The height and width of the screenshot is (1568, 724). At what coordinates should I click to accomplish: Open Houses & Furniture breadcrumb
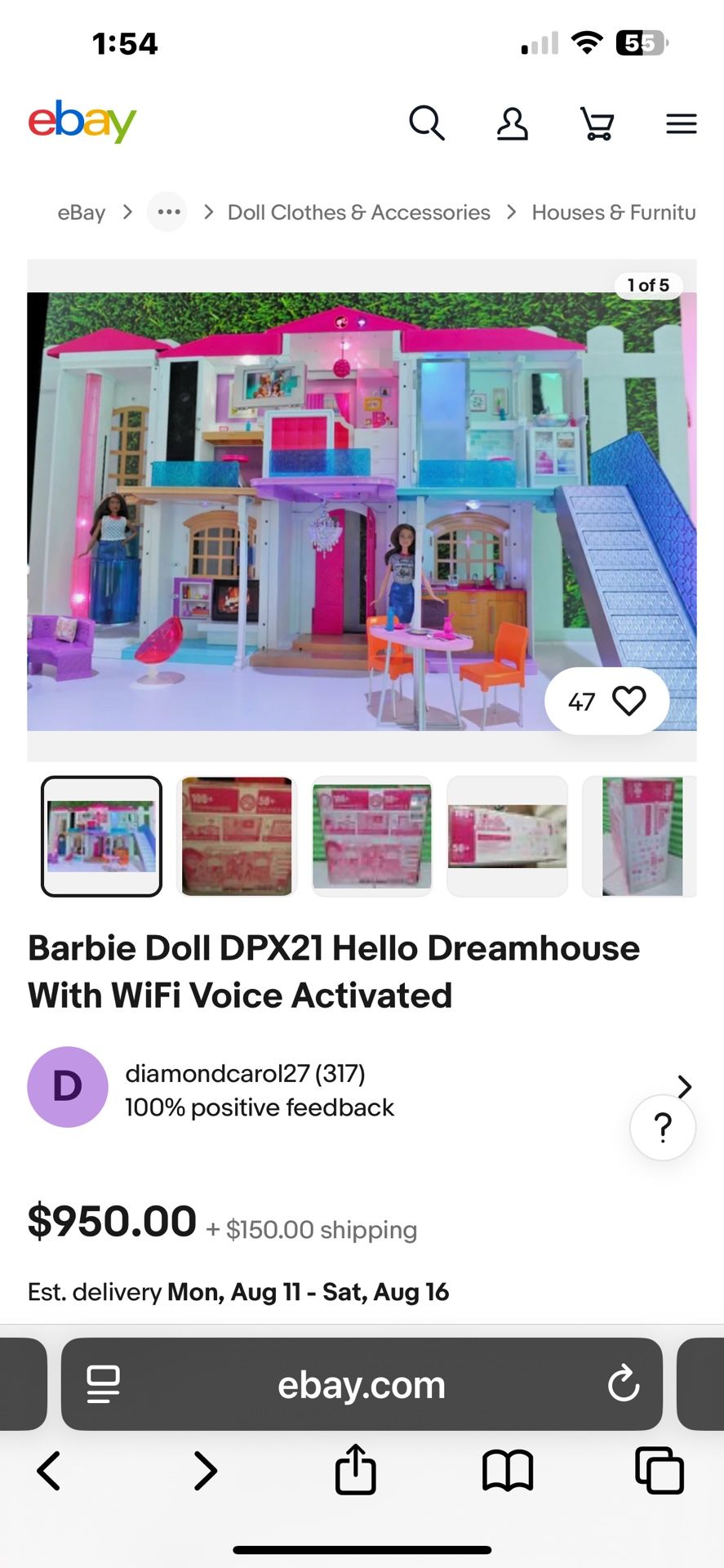(614, 212)
